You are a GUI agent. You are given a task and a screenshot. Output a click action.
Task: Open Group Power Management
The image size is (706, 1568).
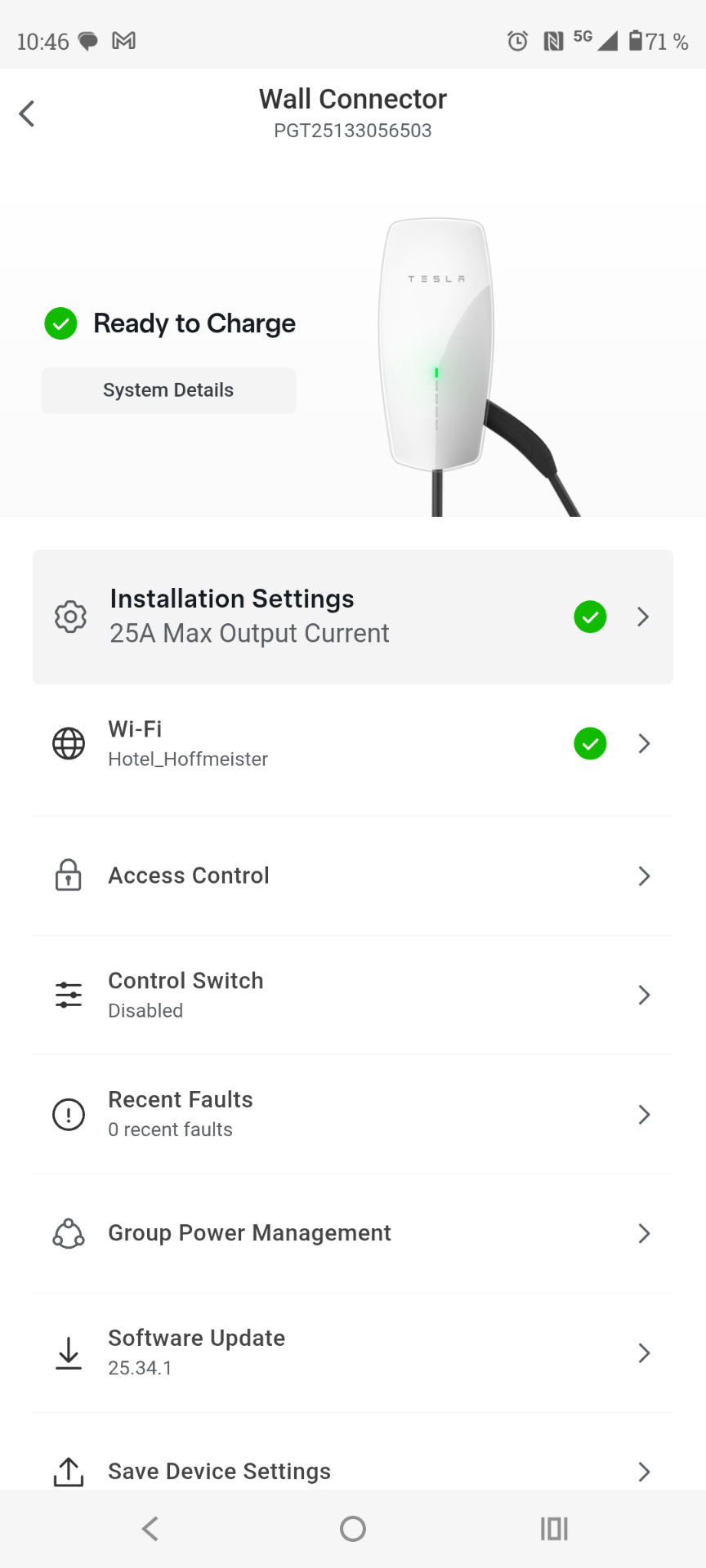click(x=352, y=1233)
